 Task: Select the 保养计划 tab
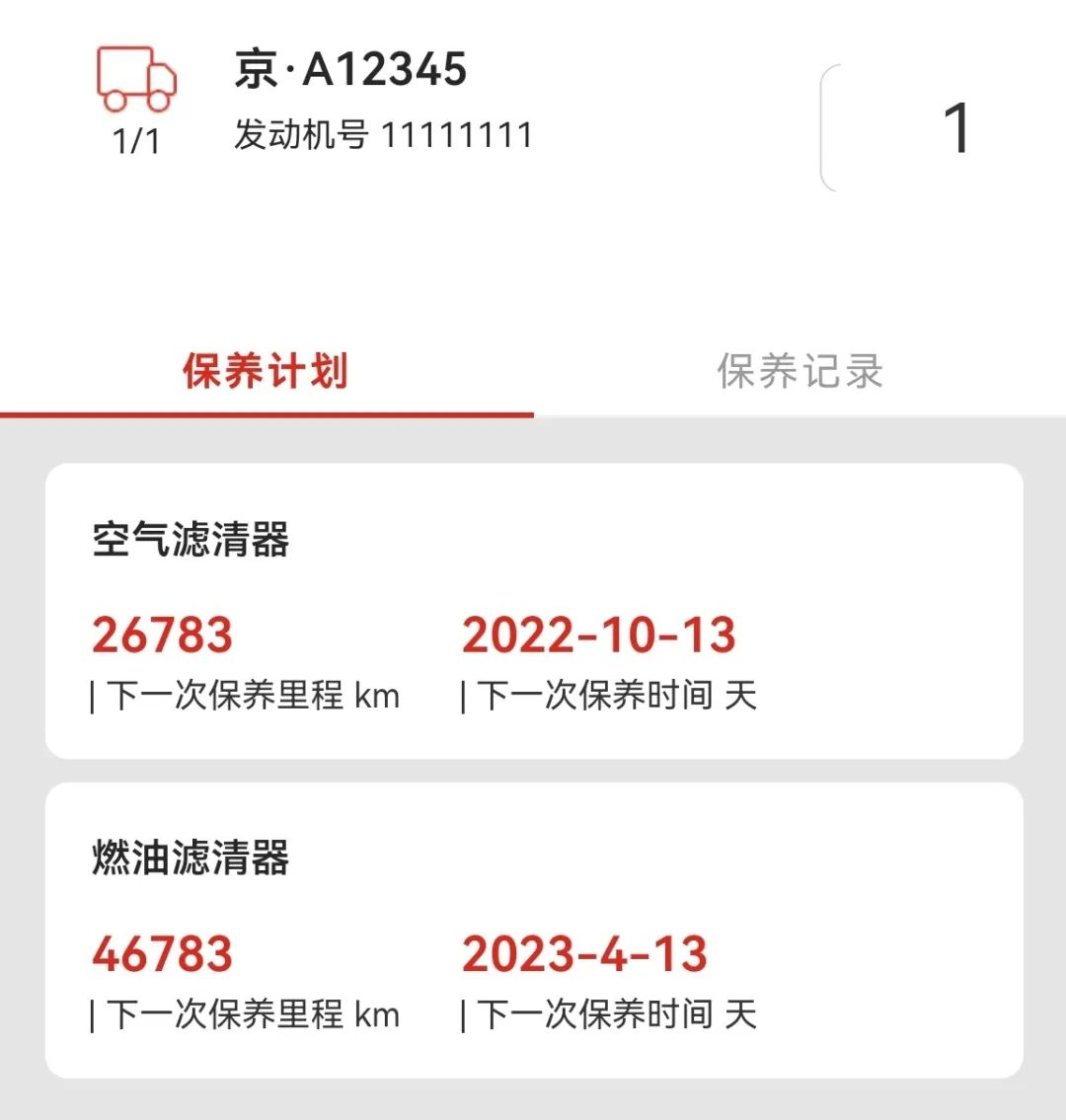[266, 372]
